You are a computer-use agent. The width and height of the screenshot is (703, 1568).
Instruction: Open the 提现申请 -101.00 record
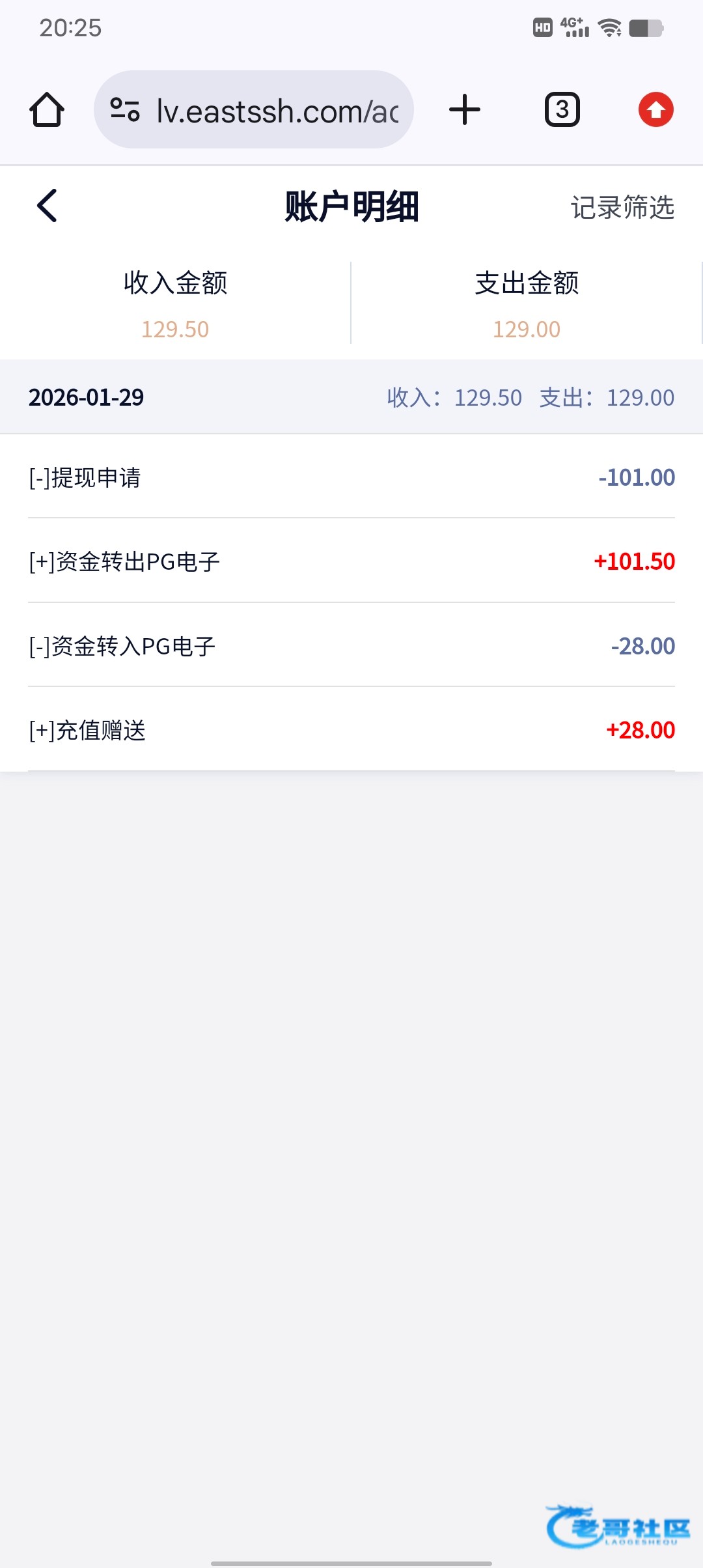(351, 477)
